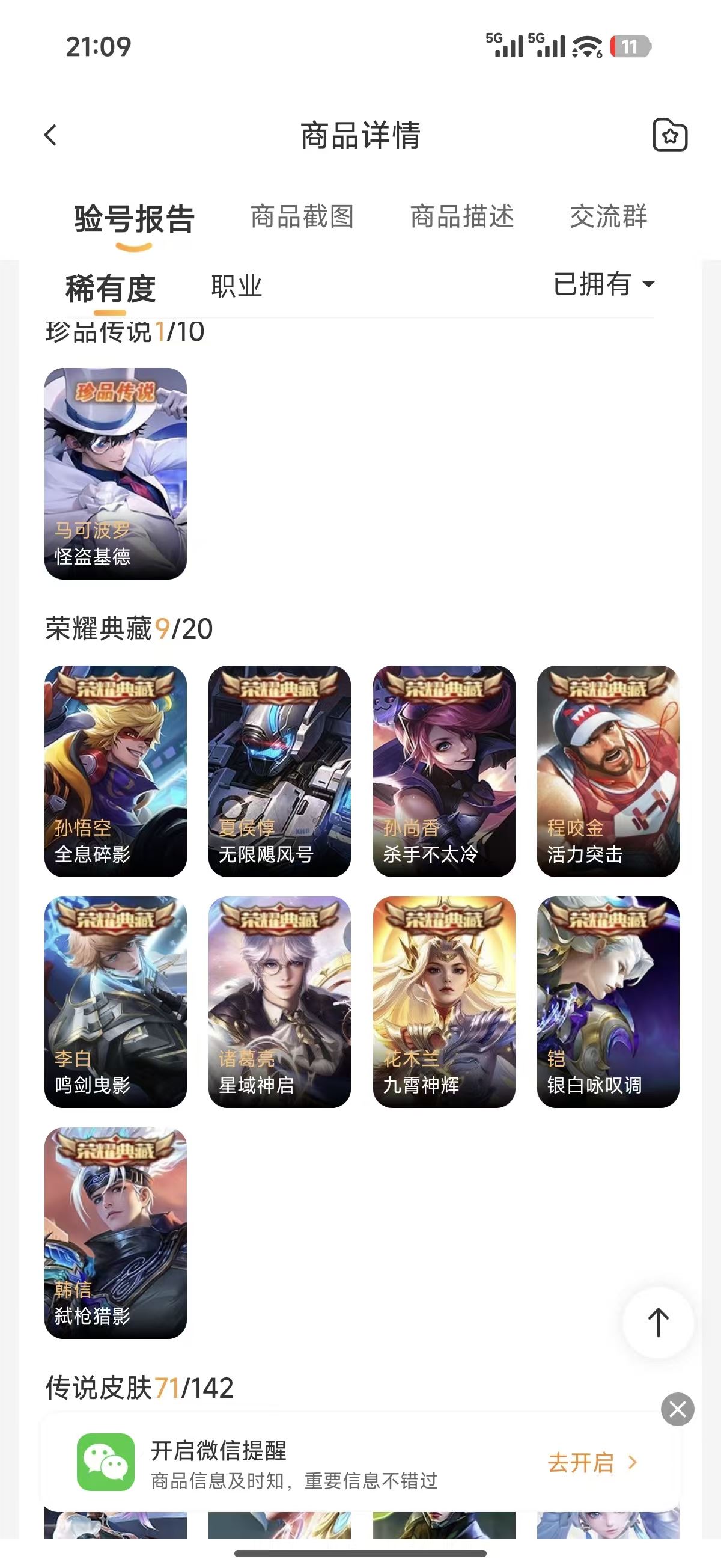View the 孙悟空 全息碎影 skin
721x1568 pixels.
115,771
